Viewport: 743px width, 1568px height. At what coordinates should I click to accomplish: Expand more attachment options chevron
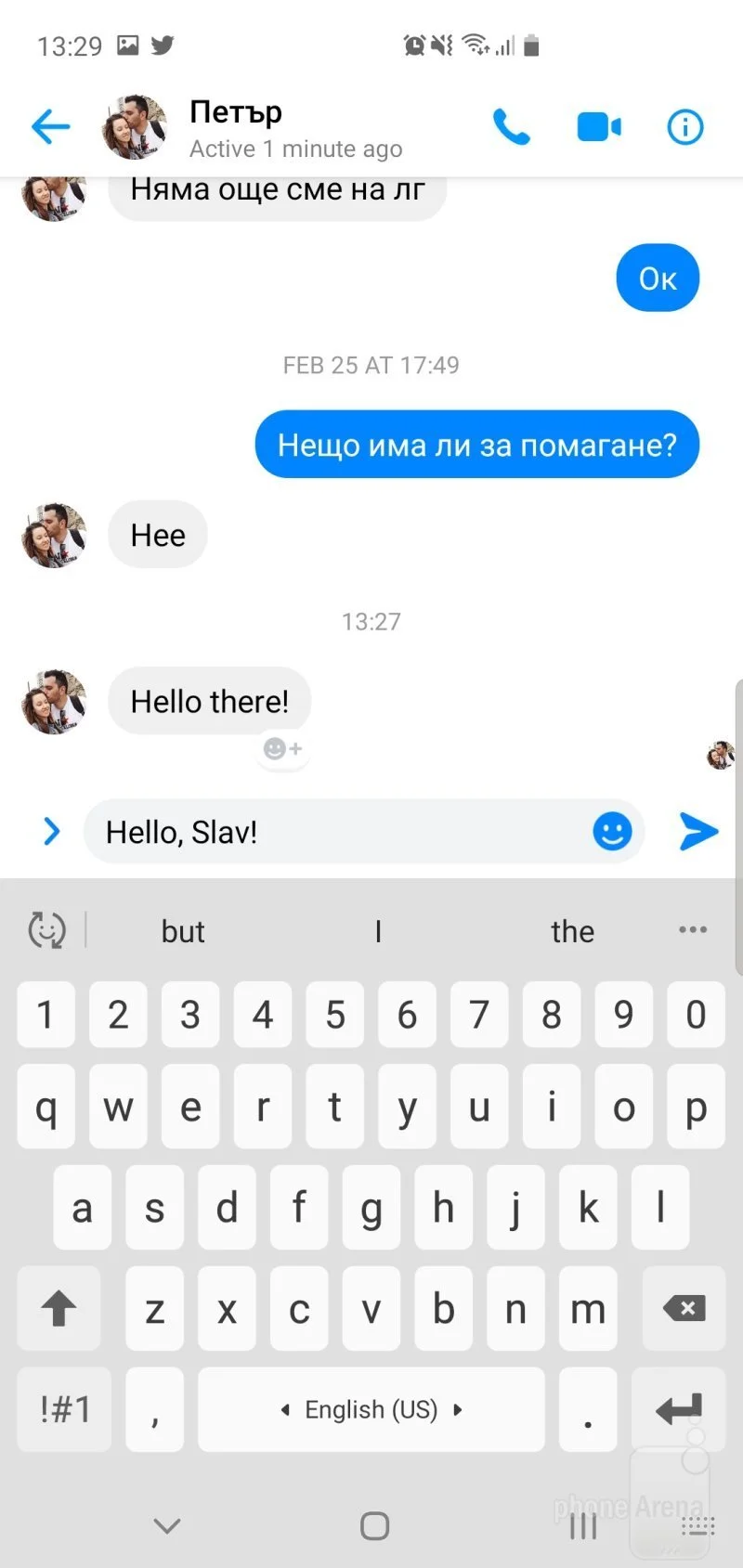coord(52,831)
